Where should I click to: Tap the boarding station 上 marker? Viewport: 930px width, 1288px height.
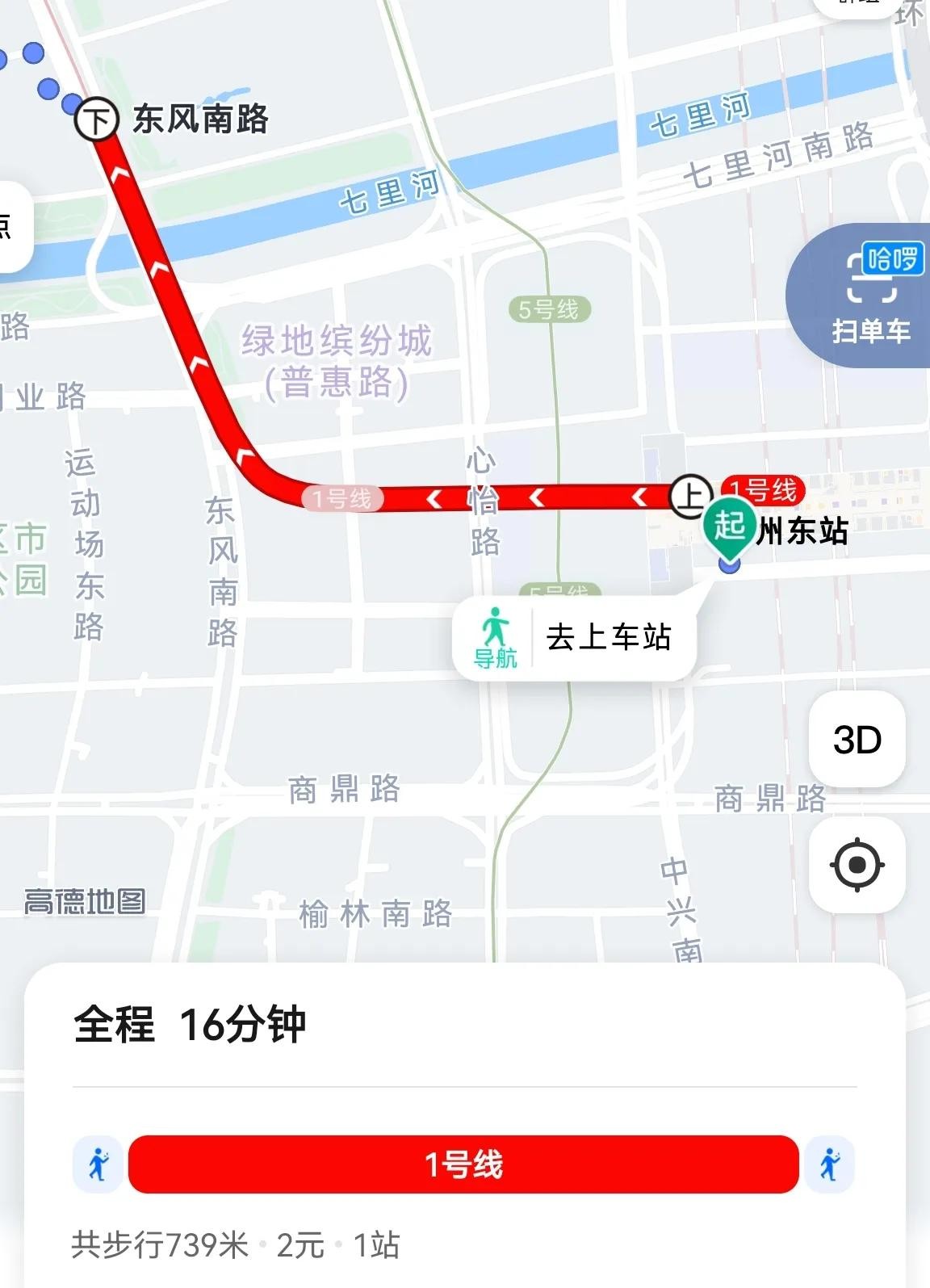click(x=690, y=495)
